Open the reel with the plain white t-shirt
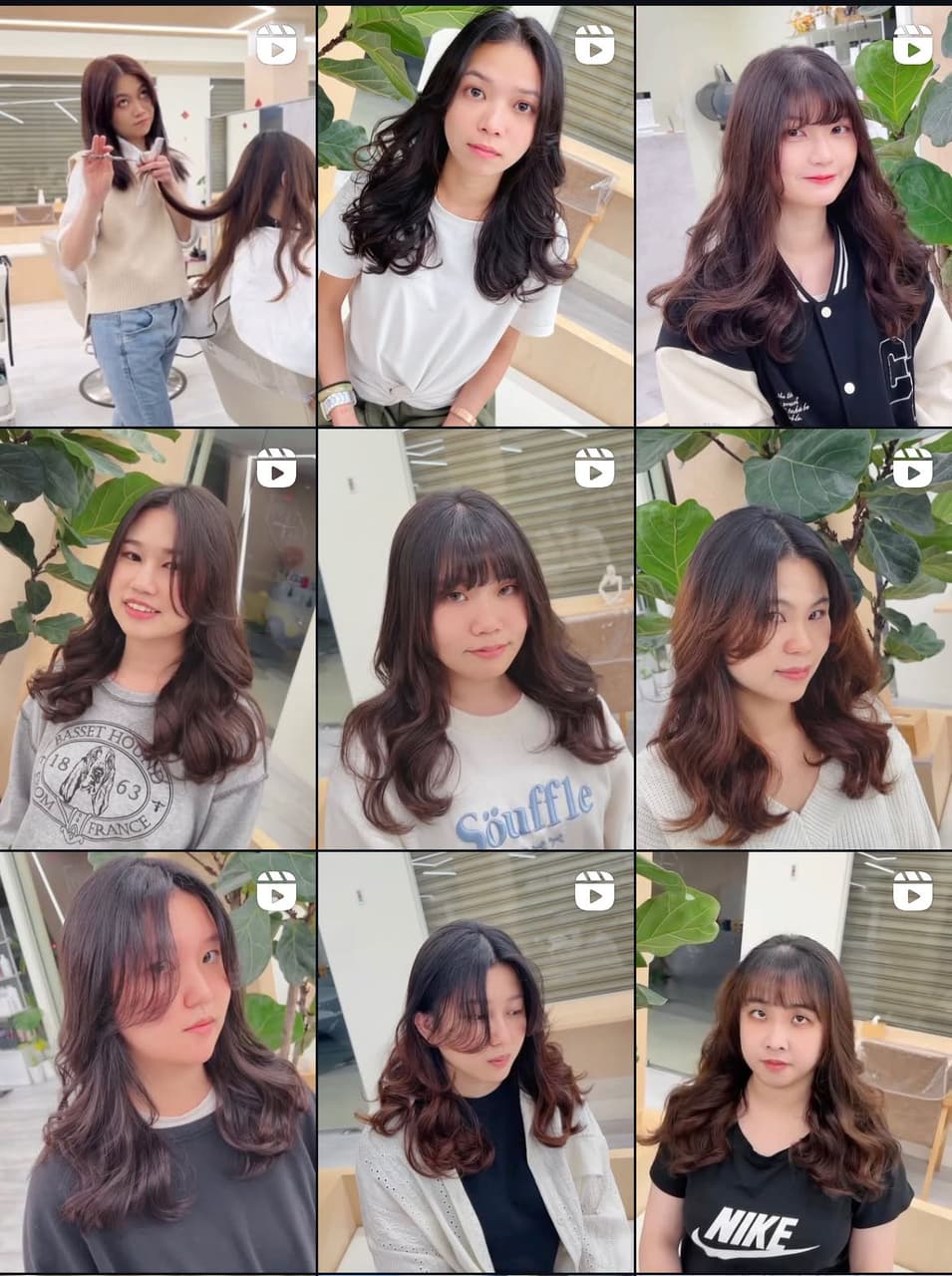Image resolution: width=952 pixels, height=1276 pixels. [476, 215]
